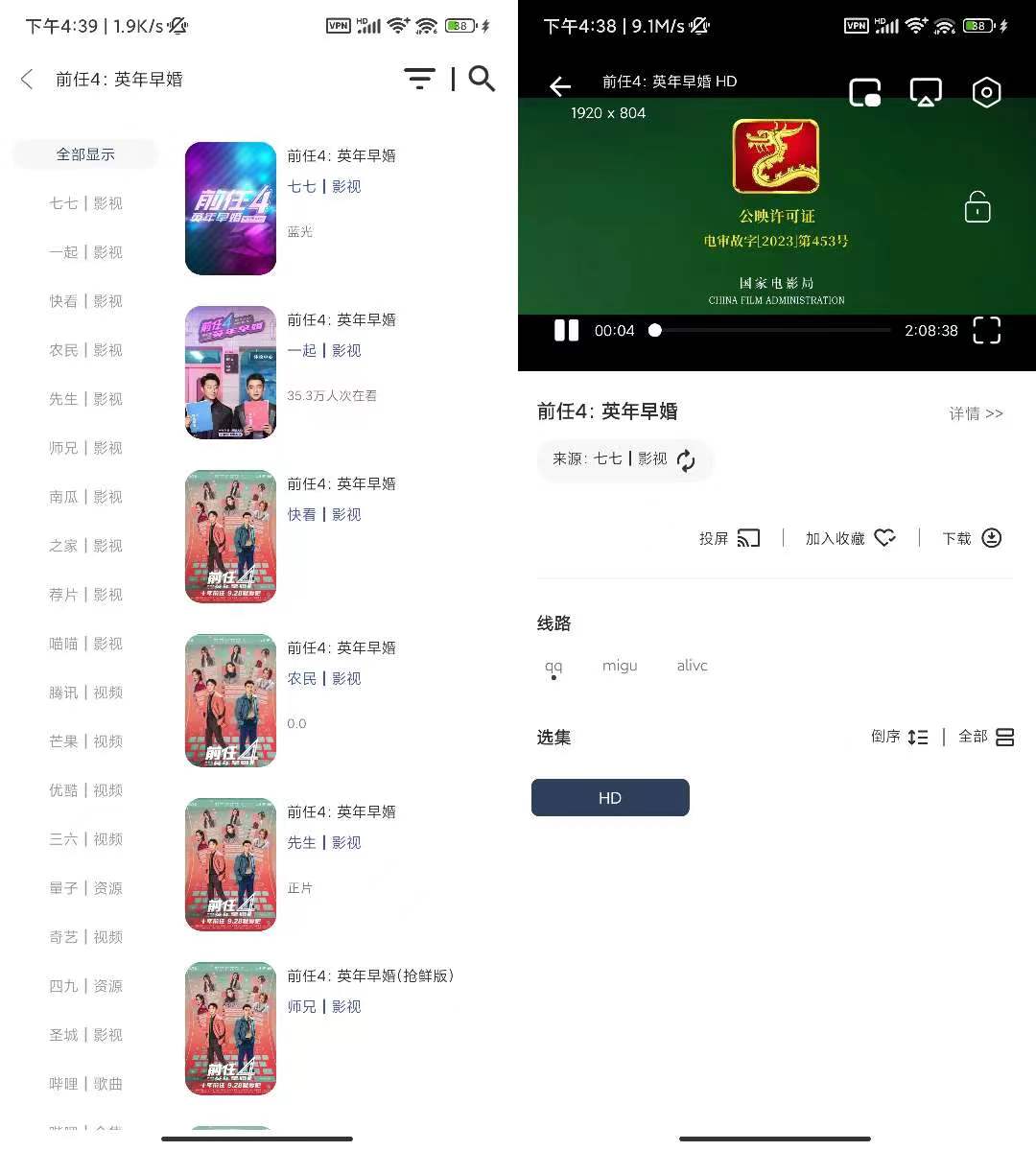Select the 全部显示 source filter
The image size is (1036, 1151).
pyautogui.click(x=85, y=154)
